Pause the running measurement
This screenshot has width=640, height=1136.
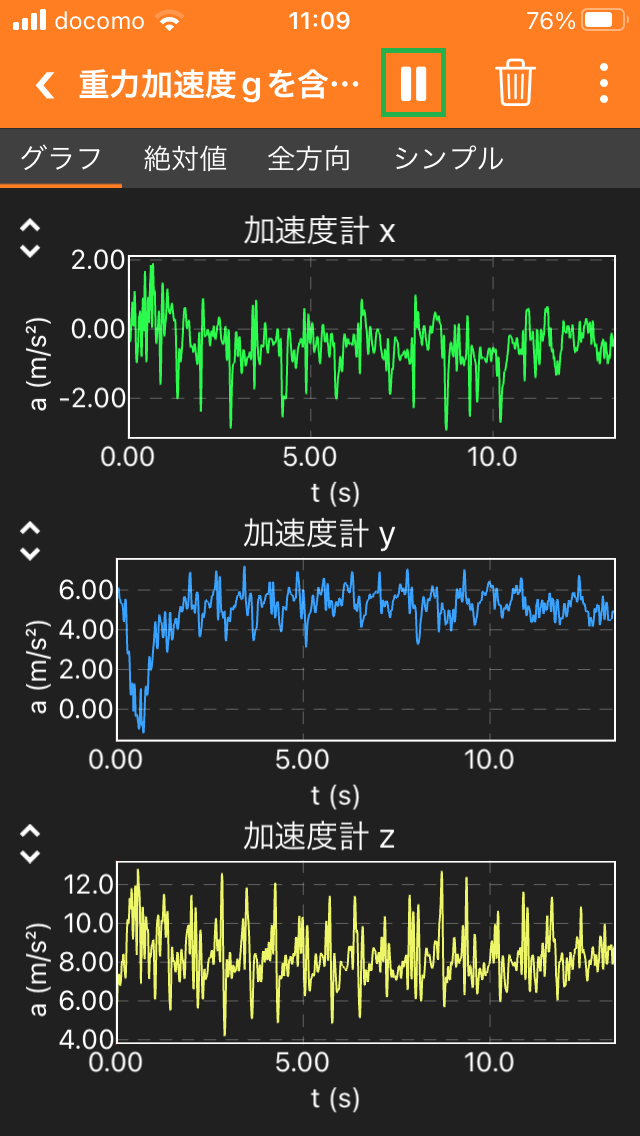coord(413,83)
